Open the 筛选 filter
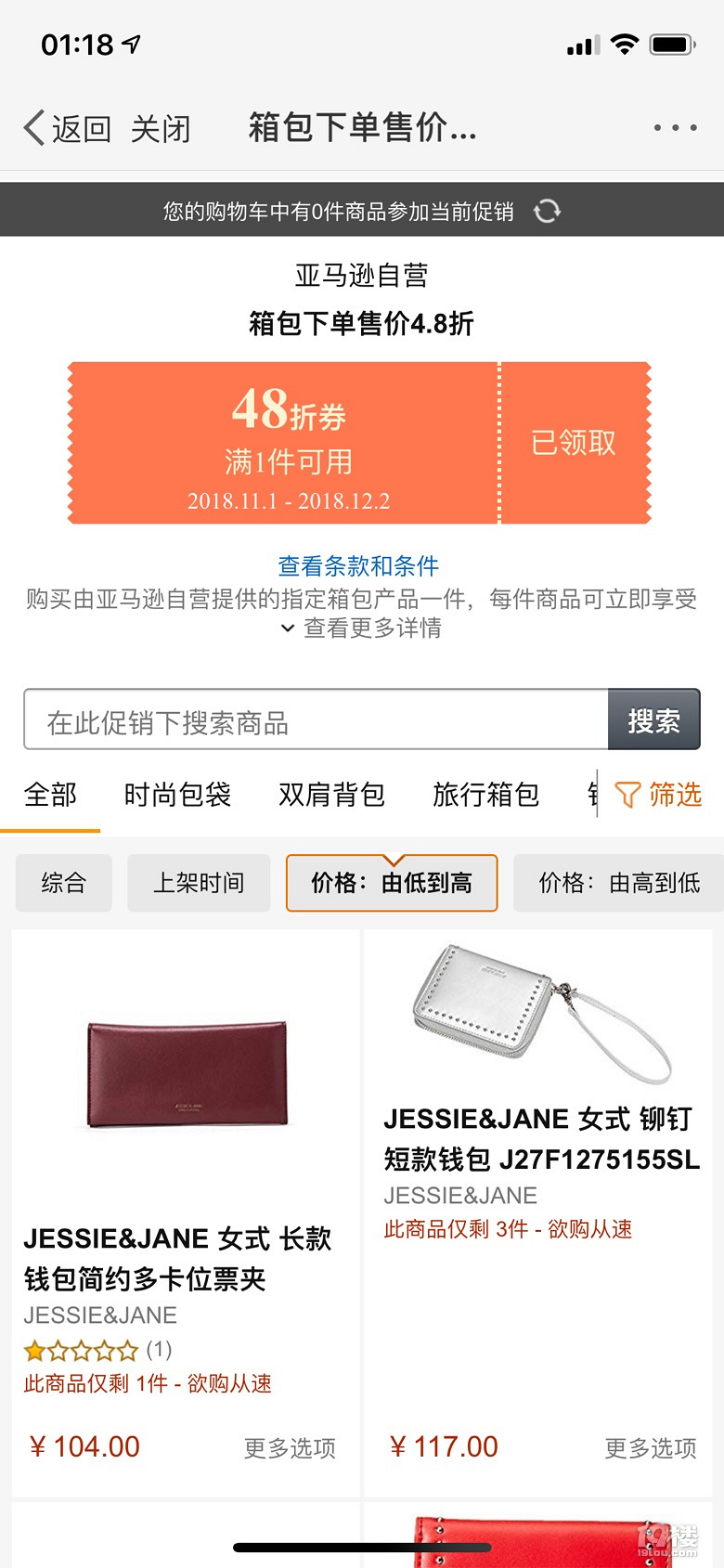The width and height of the screenshot is (724, 1568). pyautogui.click(x=660, y=795)
